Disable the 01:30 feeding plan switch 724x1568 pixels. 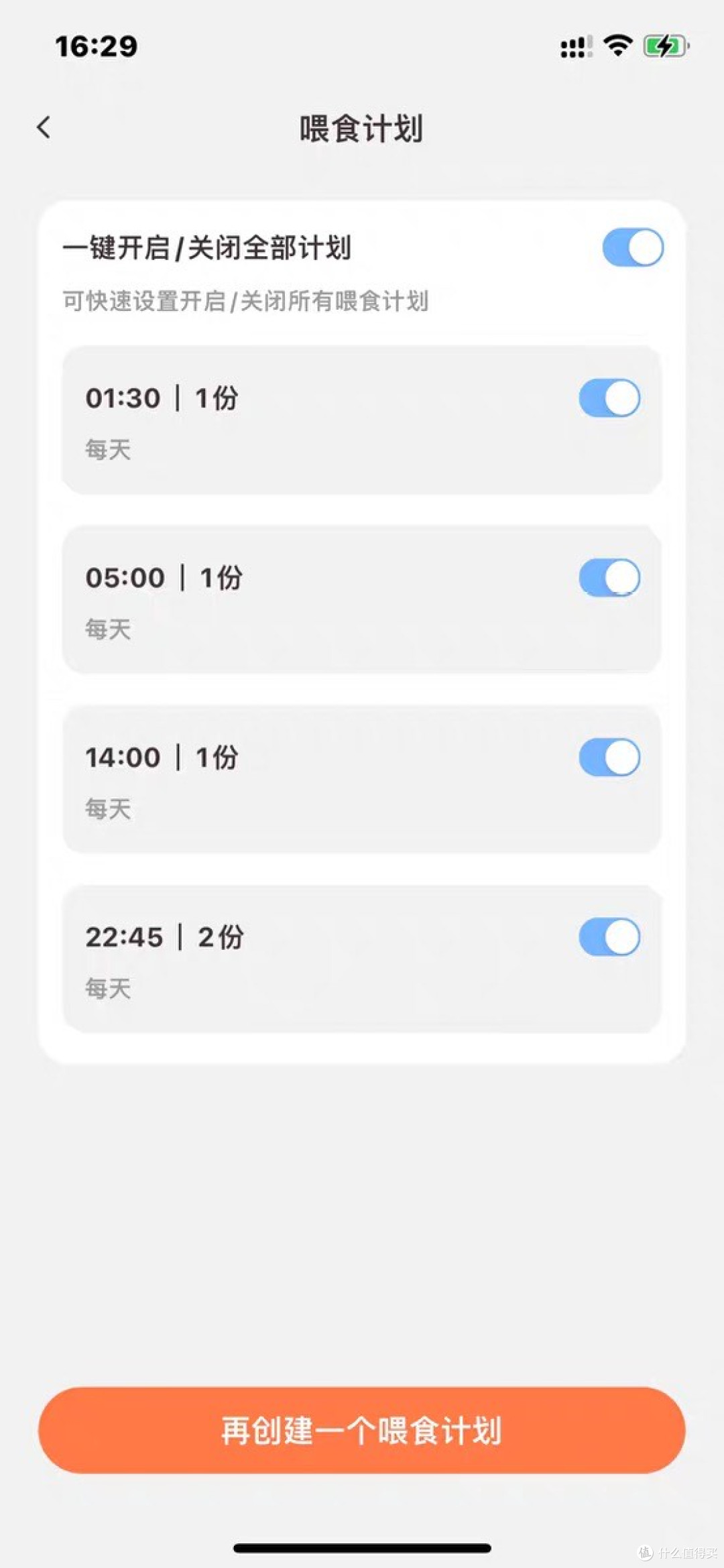click(x=609, y=398)
